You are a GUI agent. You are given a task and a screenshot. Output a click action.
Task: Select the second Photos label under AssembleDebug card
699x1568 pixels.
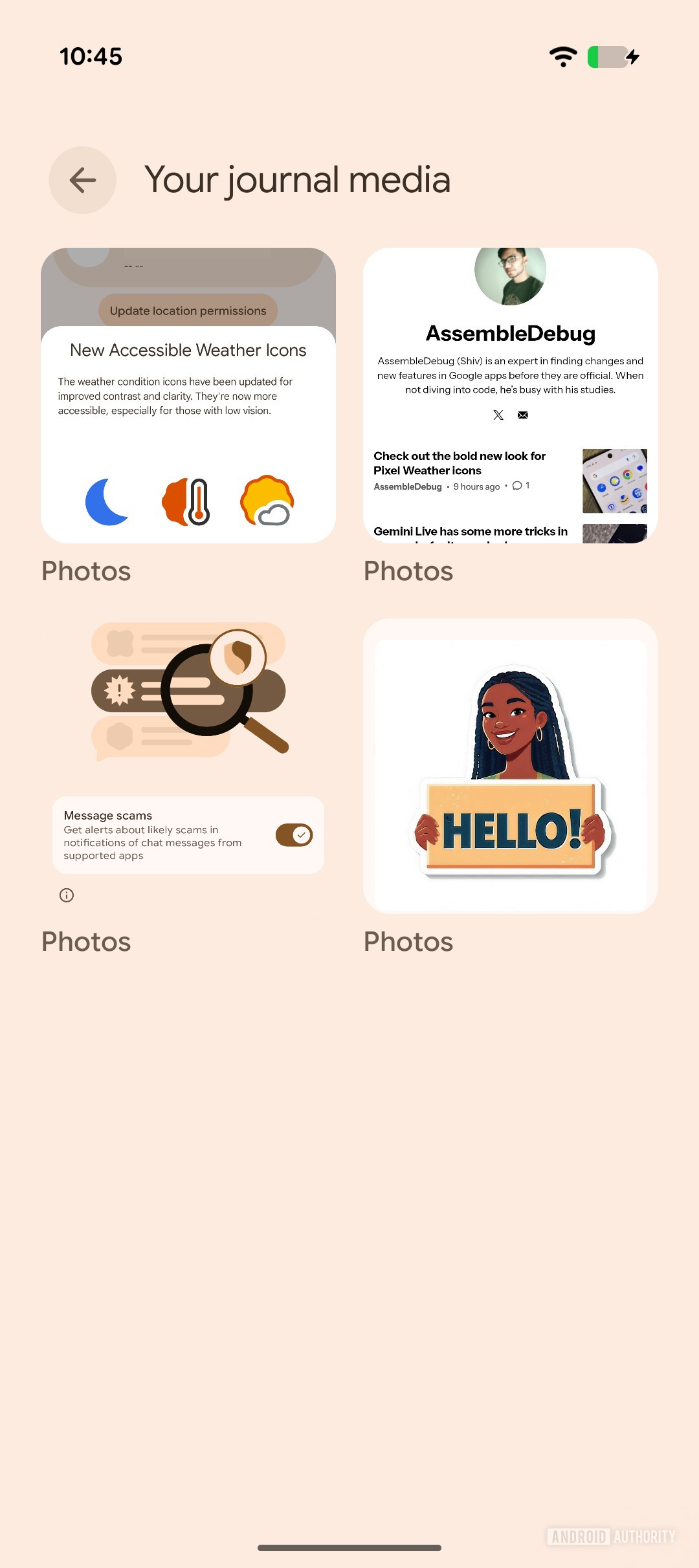(408, 571)
